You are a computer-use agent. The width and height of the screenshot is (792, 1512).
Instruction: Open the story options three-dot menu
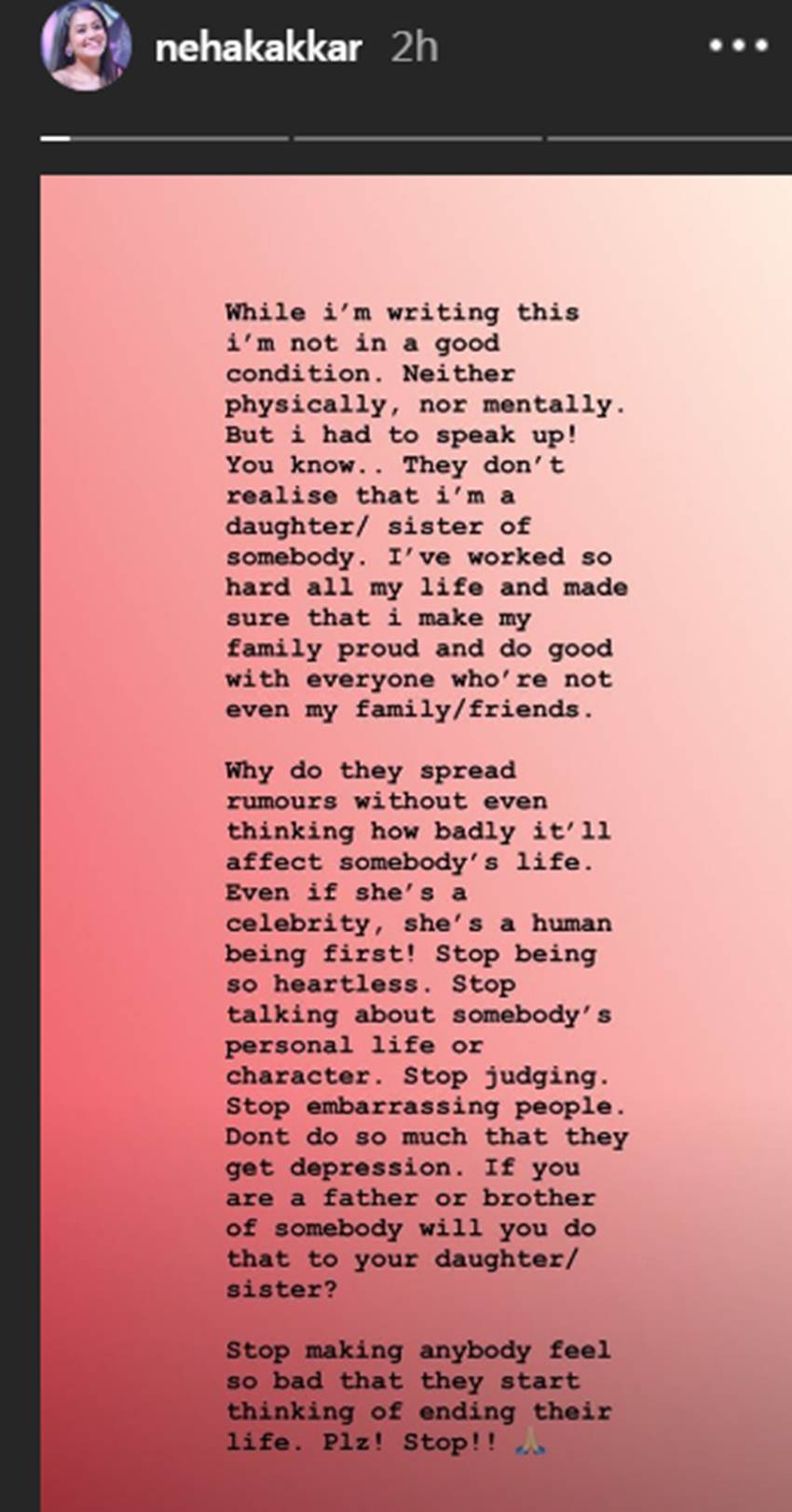point(738,45)
